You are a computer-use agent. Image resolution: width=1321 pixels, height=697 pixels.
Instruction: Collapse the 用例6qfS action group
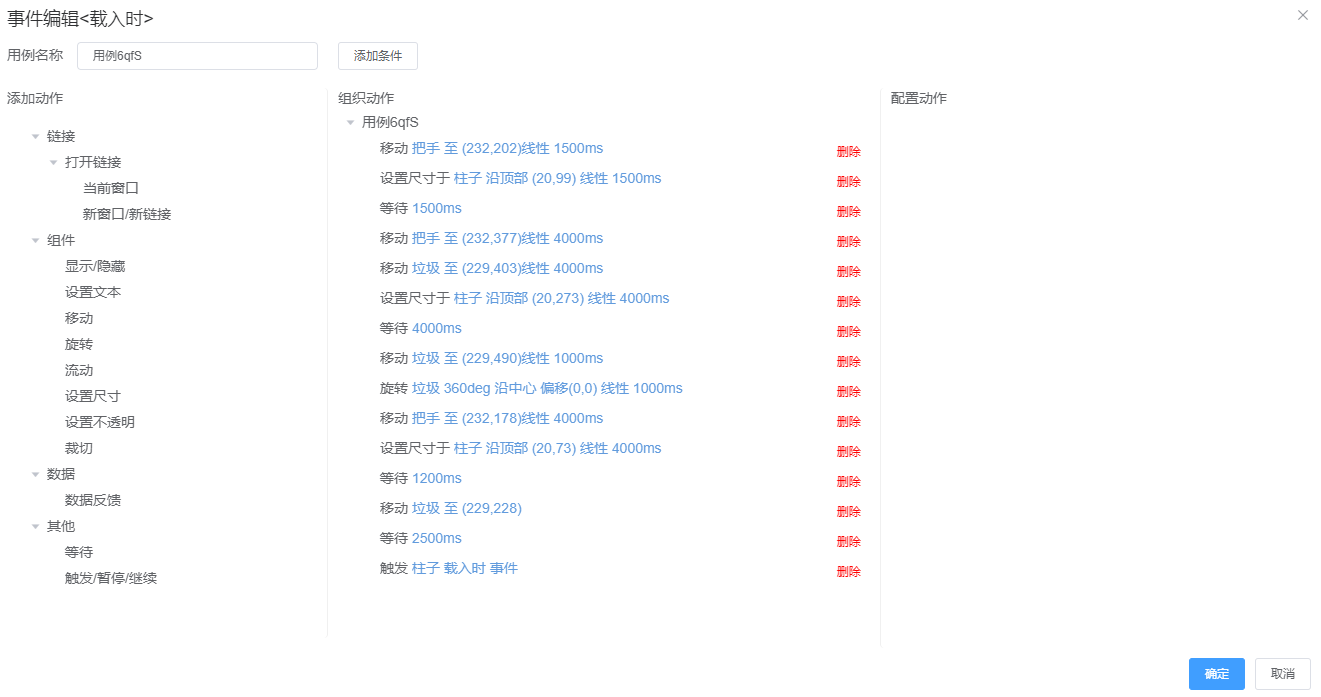(350, 122)
